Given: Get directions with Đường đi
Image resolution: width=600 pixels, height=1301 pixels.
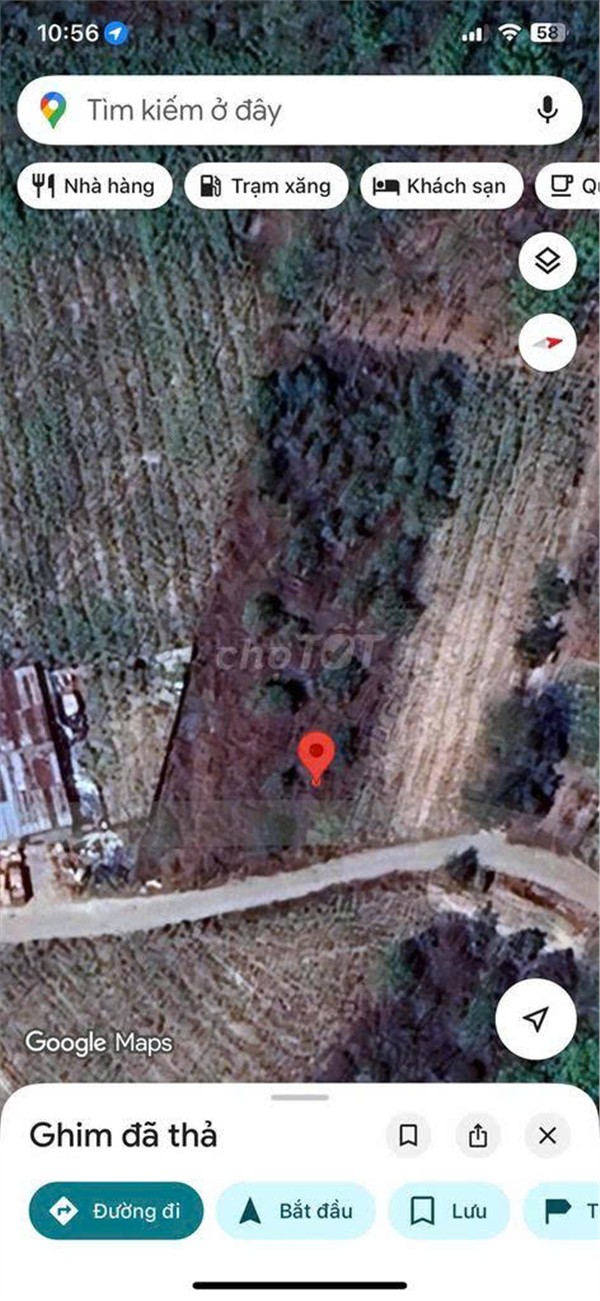Looking at the screenshot, I should tap(116, 1211).
